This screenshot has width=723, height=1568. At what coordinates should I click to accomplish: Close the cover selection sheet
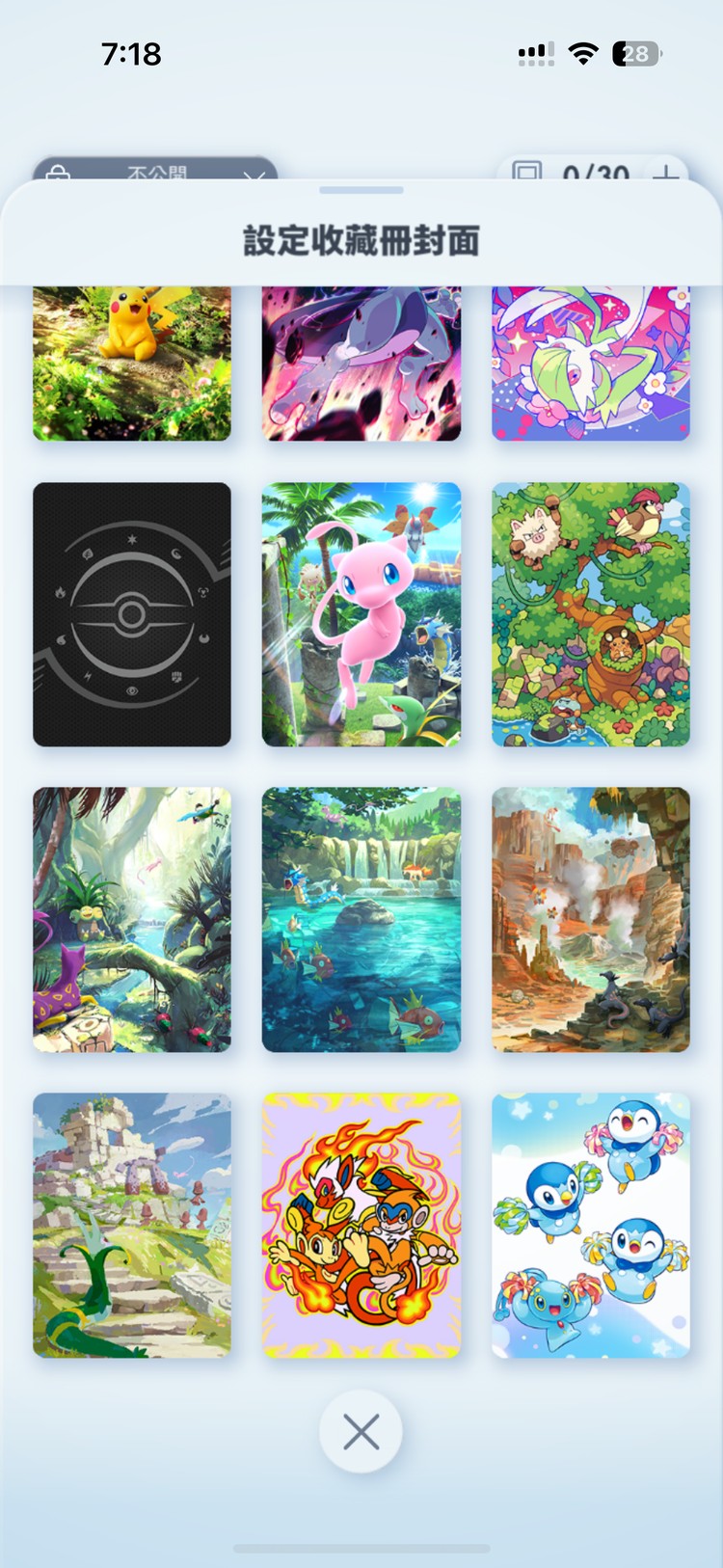361,1432
